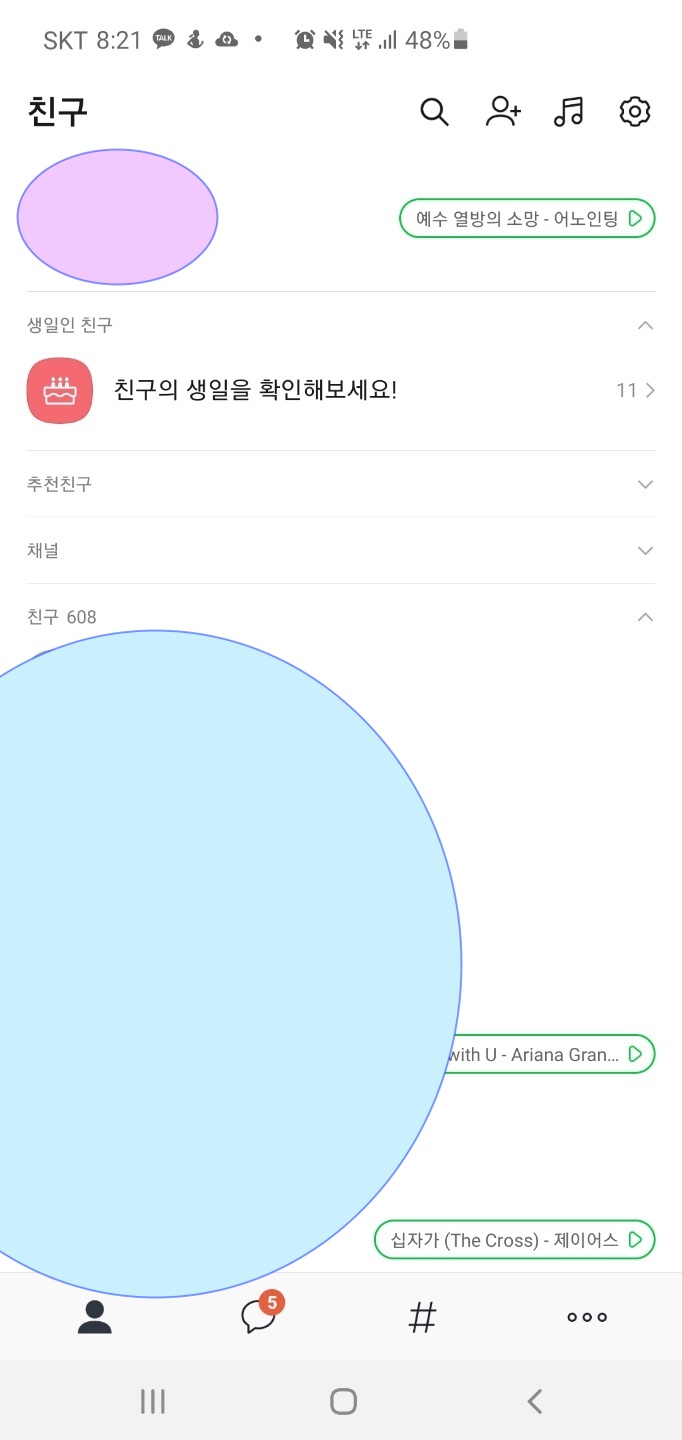The width and height of the screenshot is (682, 1440).
Task: Switch to the chats tab with badge 5
Action: [259, 1316]
